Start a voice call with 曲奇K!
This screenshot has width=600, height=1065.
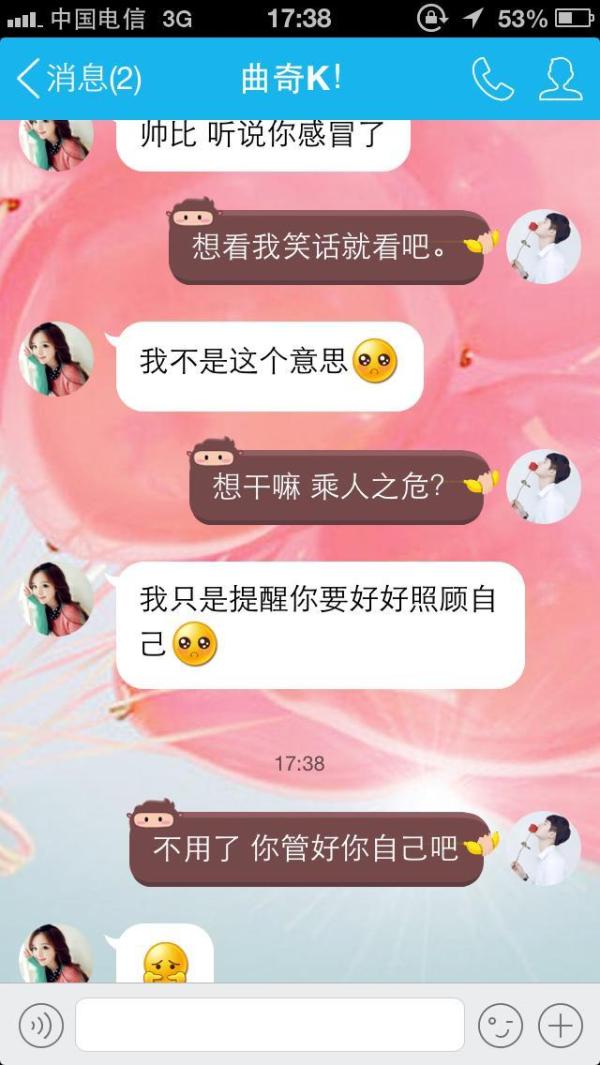click(493, 79)
